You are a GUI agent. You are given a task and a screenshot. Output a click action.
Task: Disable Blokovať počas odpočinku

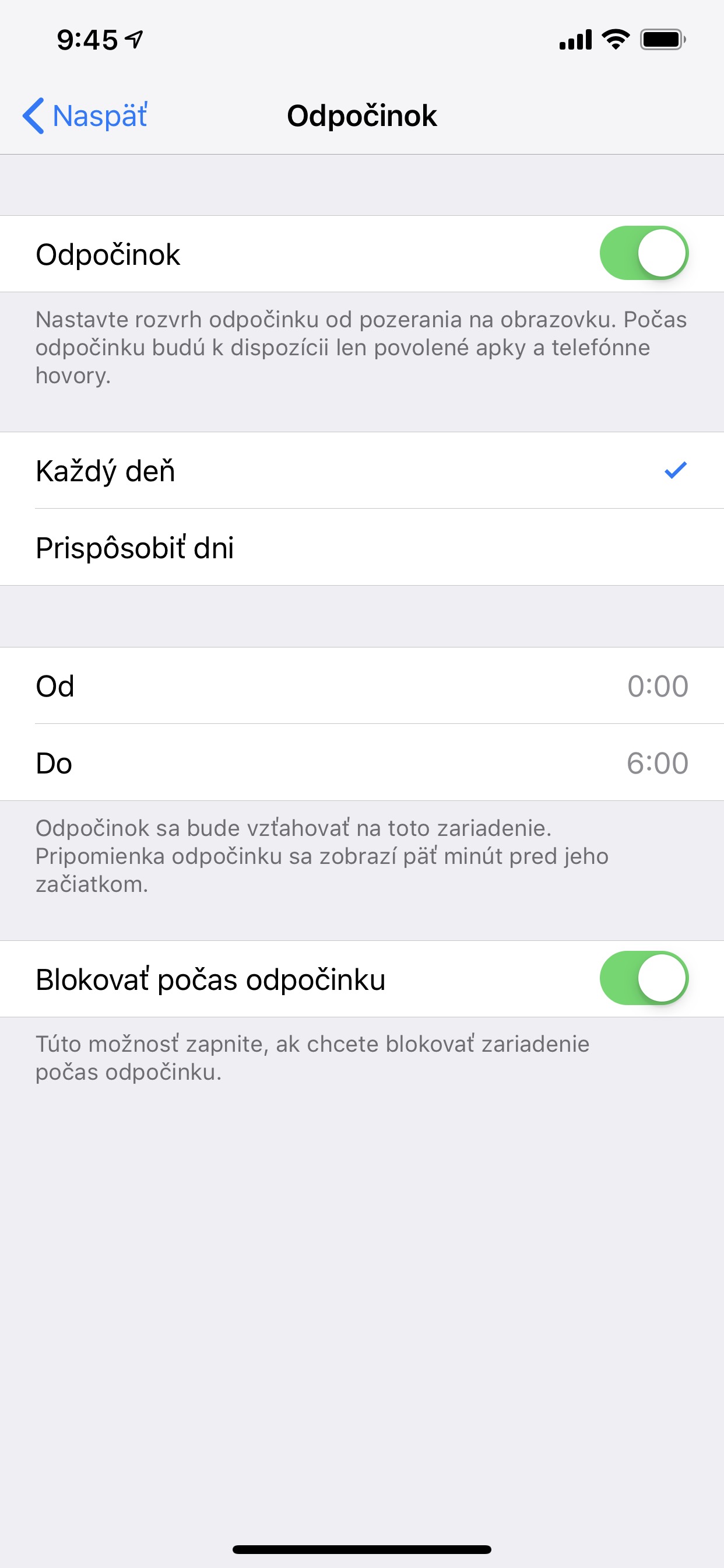(x=644, y=978)
